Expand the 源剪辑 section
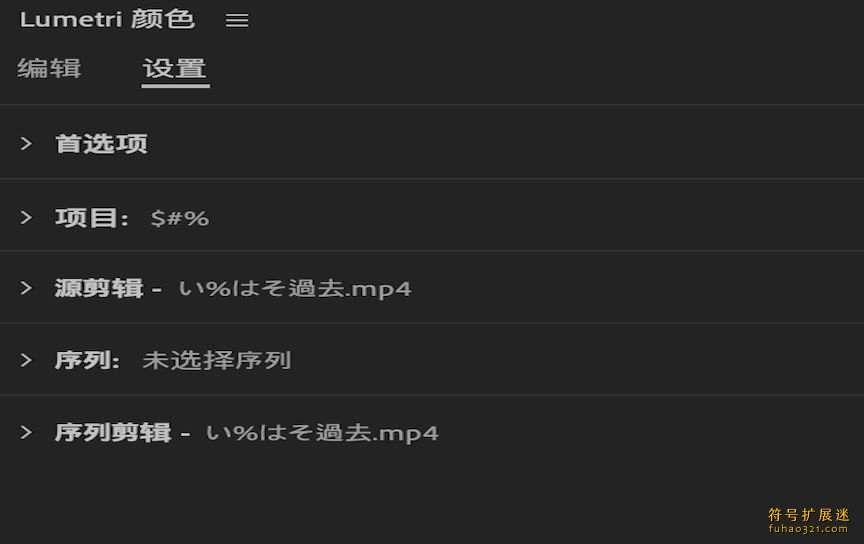The image size is (864, 544). coord(26,288)
